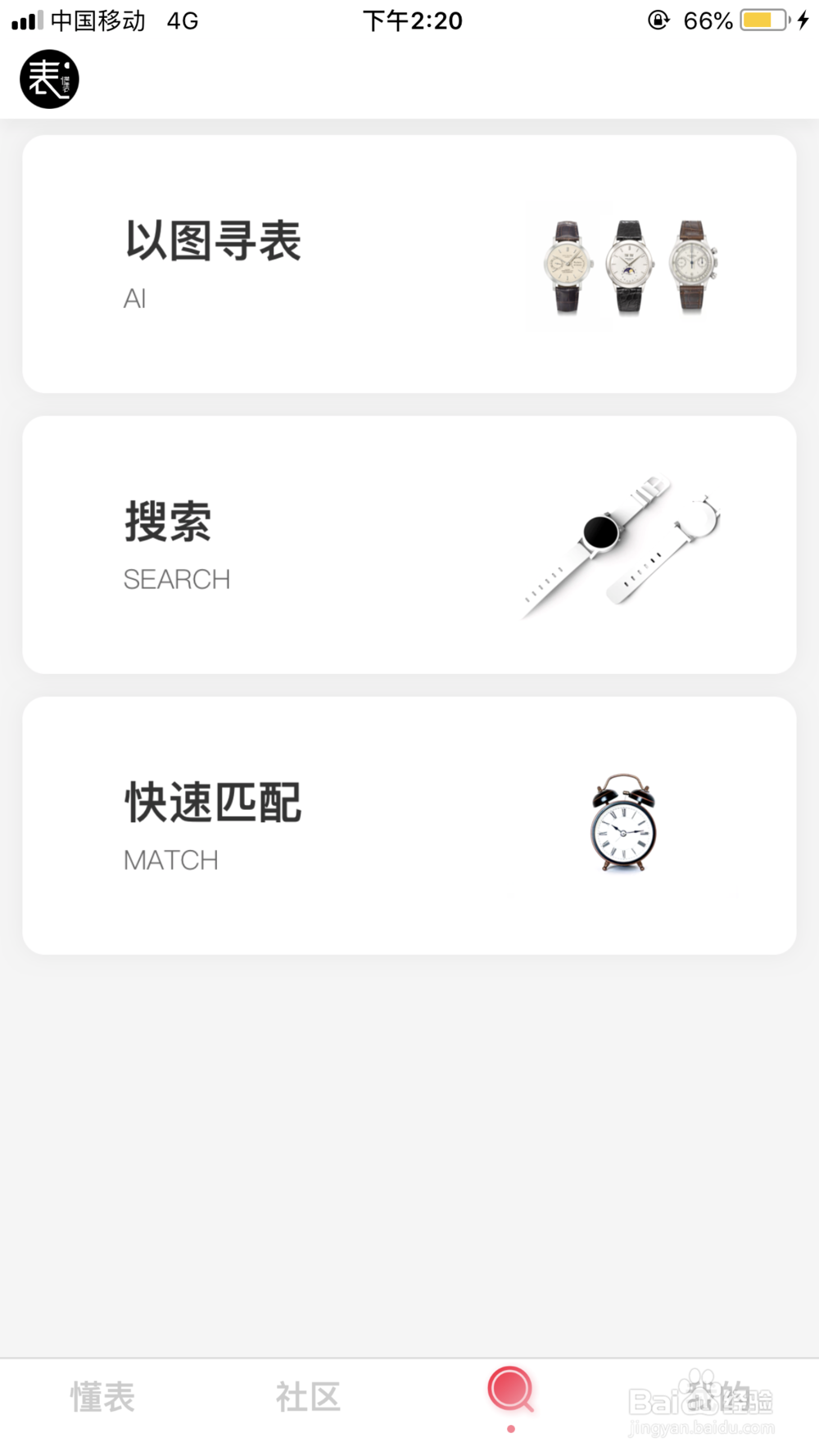Select the MATCH subtitle text
819x1456 pixels.
tap(170, 860)
